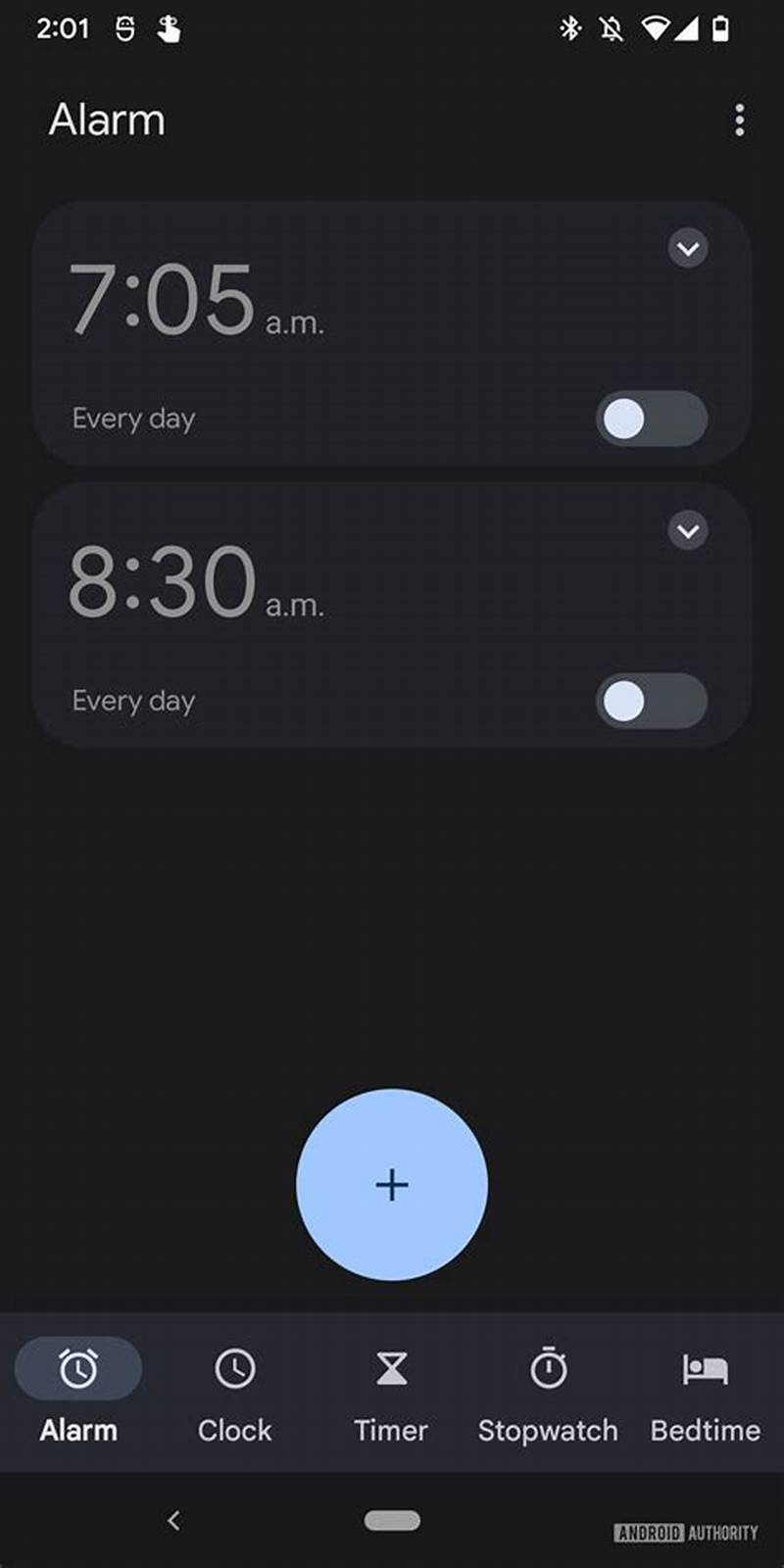Open the three-dot overflow menu
The height and width of the screenshot is (1568, 784).
740,120
